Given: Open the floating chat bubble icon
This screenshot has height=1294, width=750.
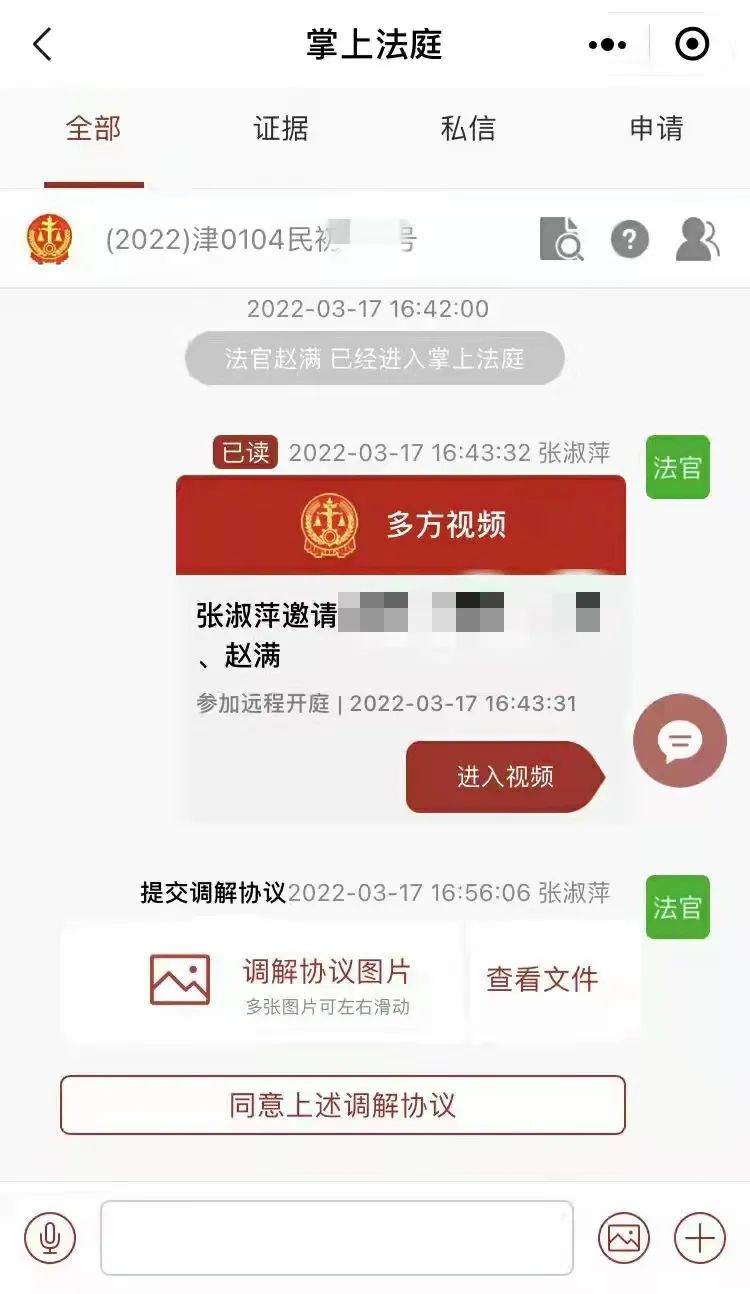Looking at the screenshot, I should pos(679,742).
